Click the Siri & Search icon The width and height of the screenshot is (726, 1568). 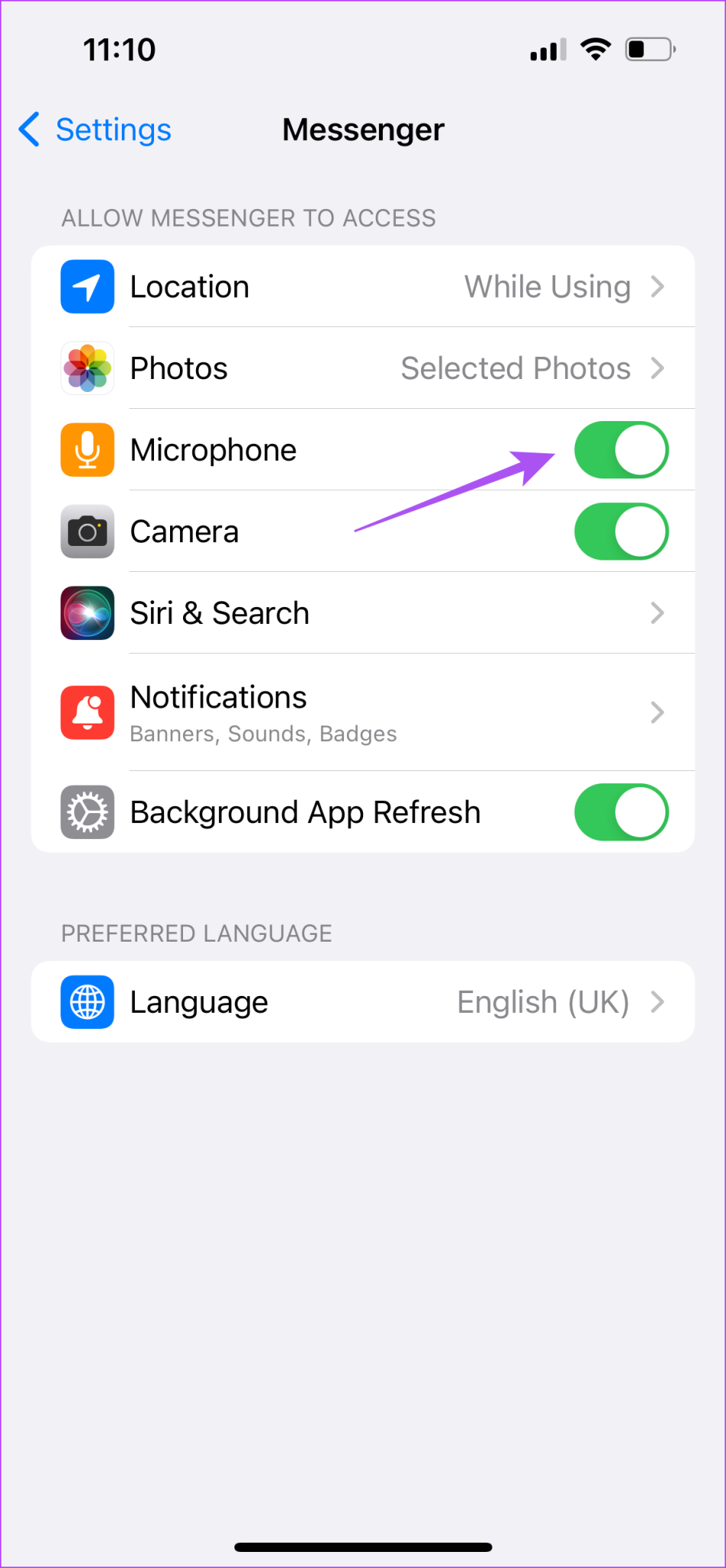coord(87,612)
